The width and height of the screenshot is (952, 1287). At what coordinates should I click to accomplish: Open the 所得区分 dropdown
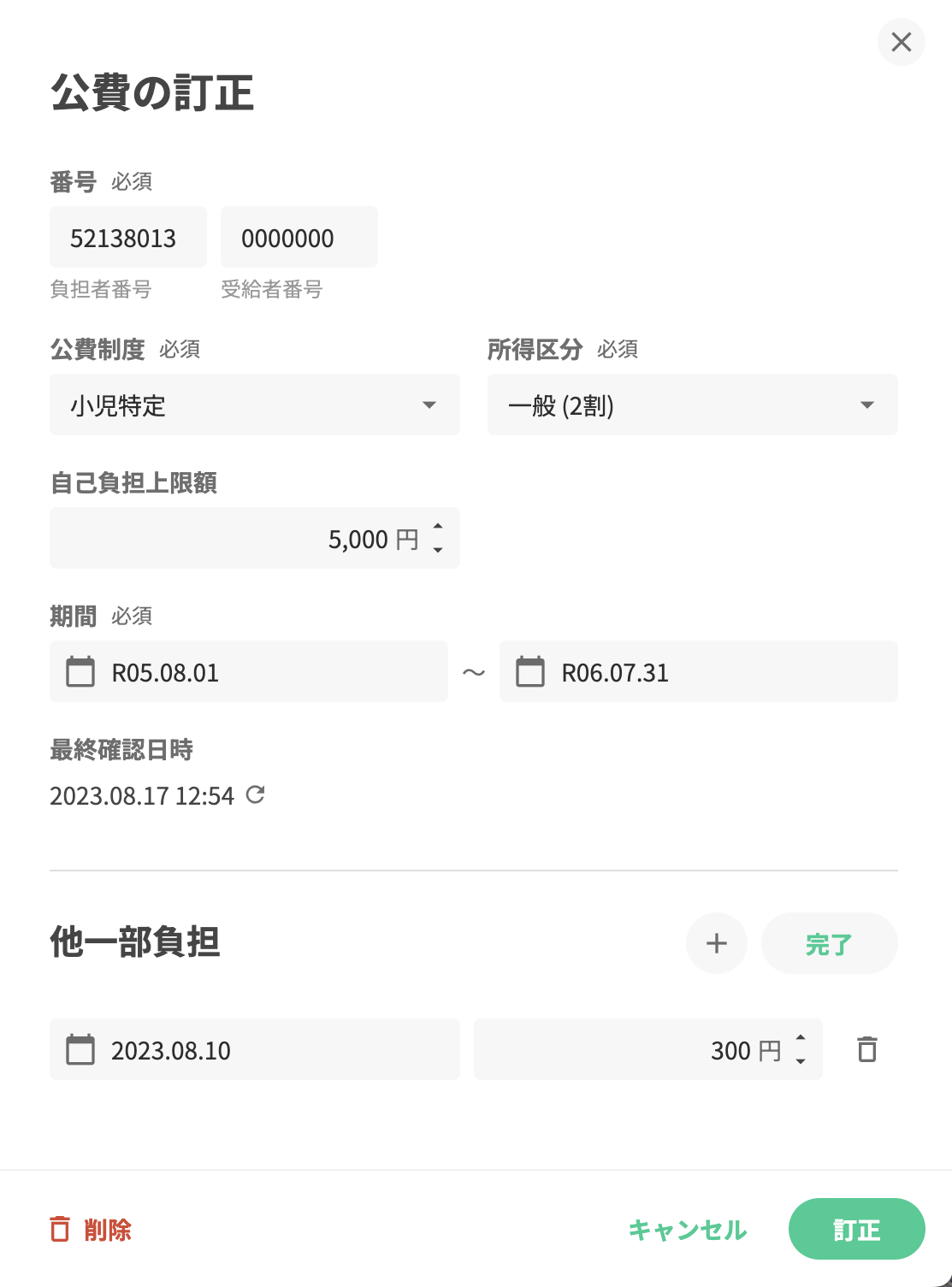pos(692,404)
